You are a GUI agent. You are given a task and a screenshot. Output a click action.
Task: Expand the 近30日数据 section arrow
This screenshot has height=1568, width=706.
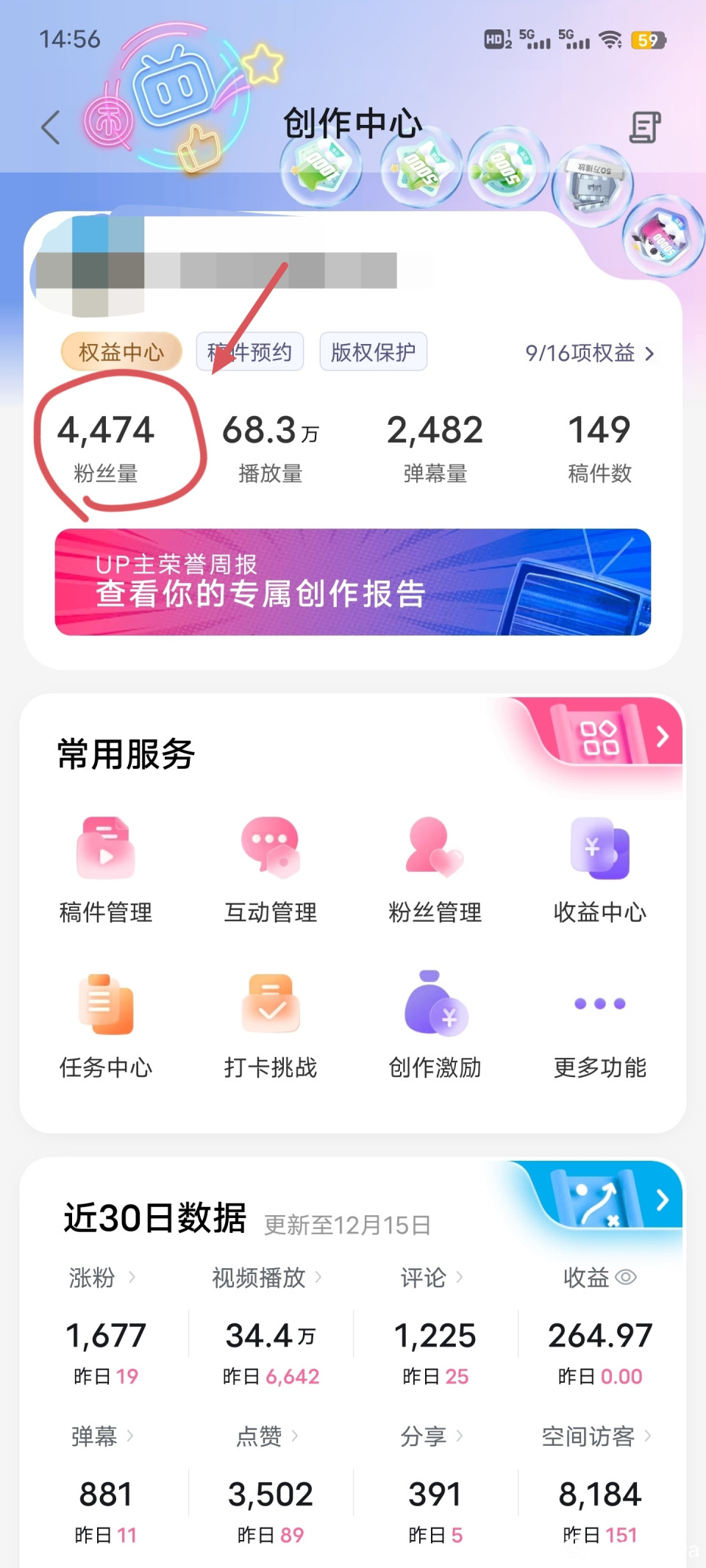pos(662,1200)
